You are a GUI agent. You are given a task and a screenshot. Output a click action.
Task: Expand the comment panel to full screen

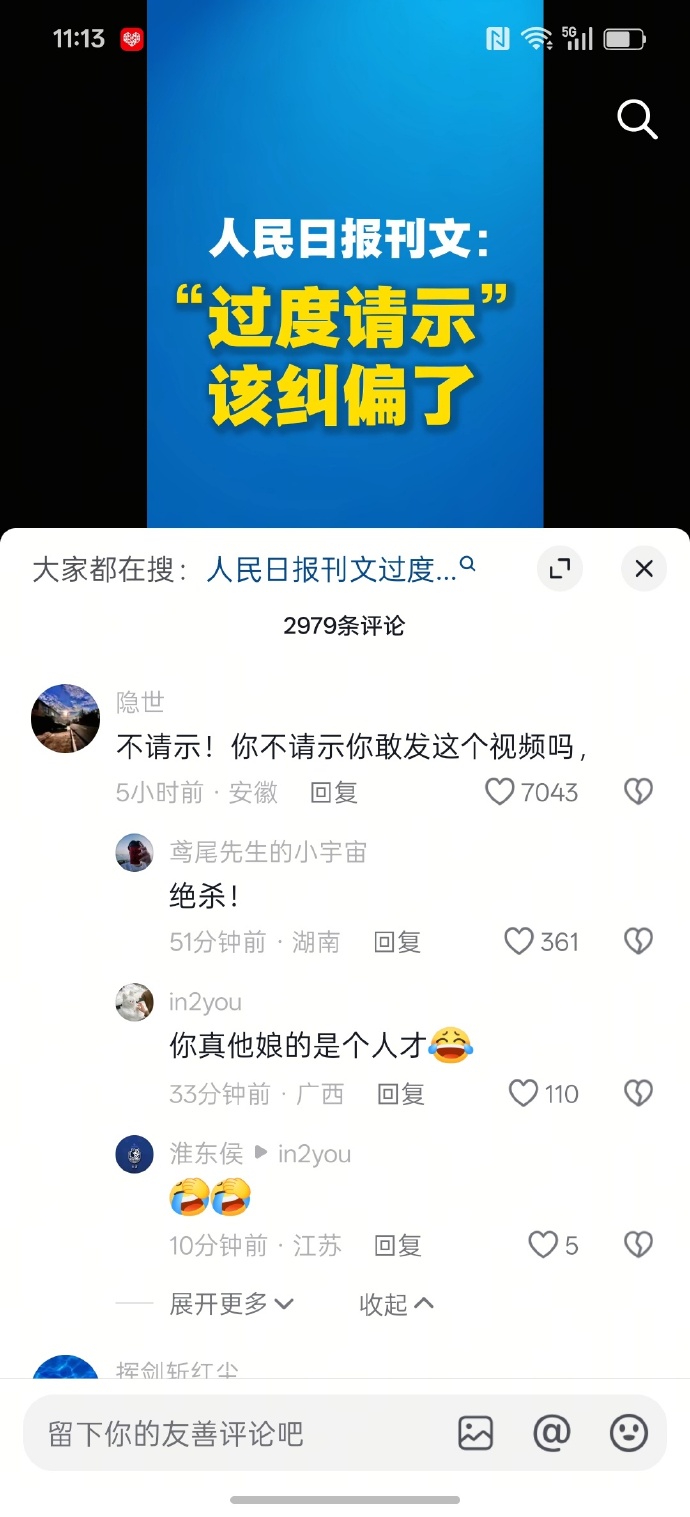(560, 569)
